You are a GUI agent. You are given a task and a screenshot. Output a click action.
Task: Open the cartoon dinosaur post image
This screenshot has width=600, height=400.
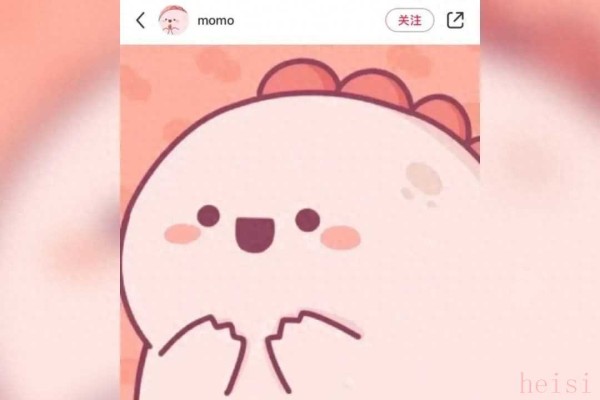[300, 220]
